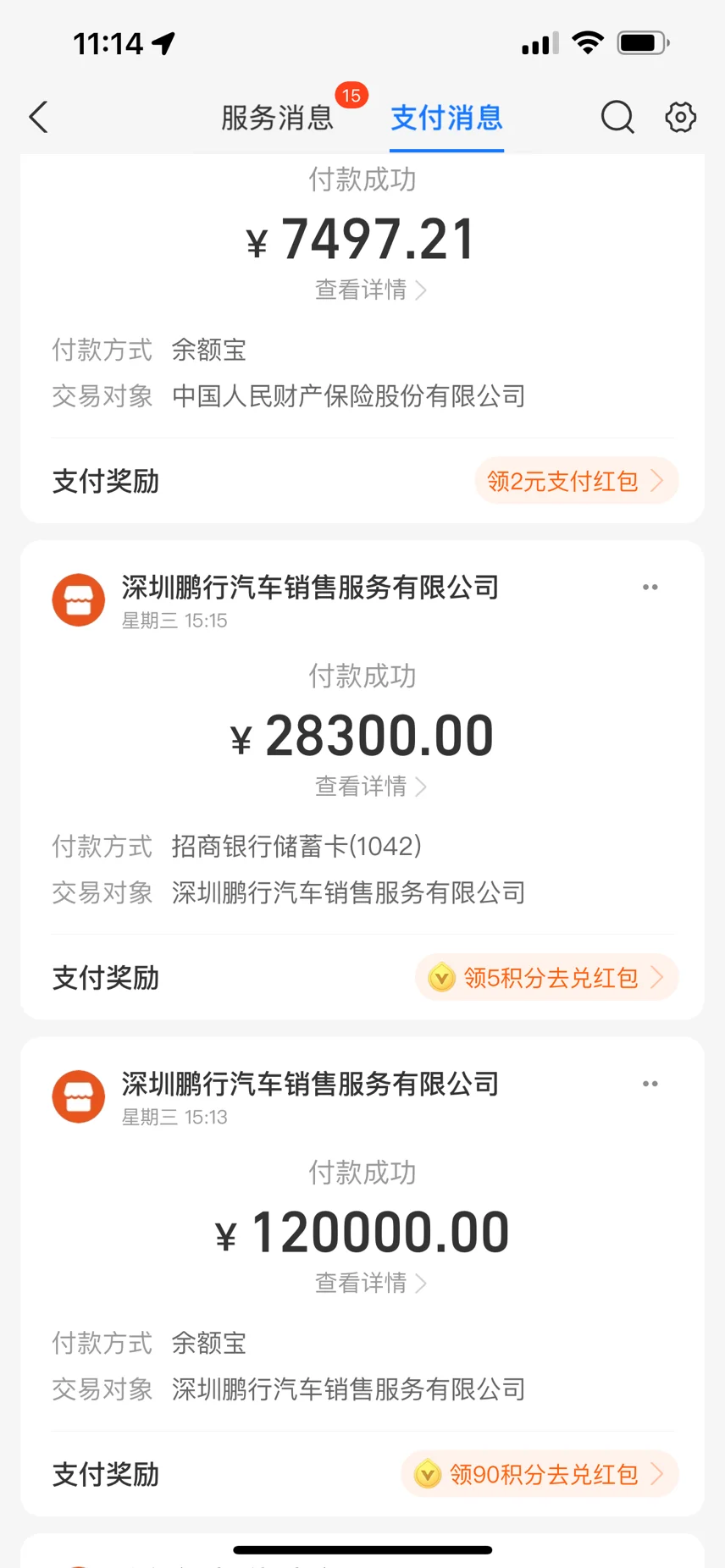Claim 领90积分去兑红包 reward
Screen dimensions: 725x1568
540,1474
